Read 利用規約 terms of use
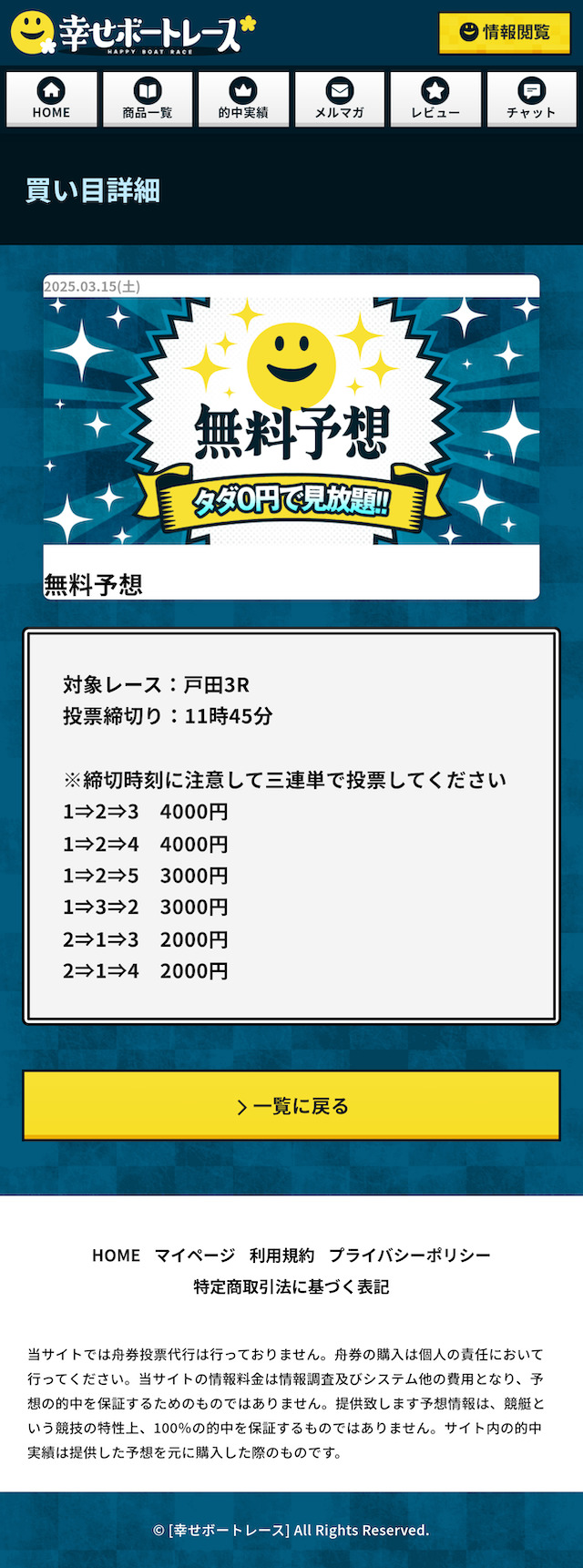The height and width of the screenshot is (1568, 583). tap(281, 1255)
